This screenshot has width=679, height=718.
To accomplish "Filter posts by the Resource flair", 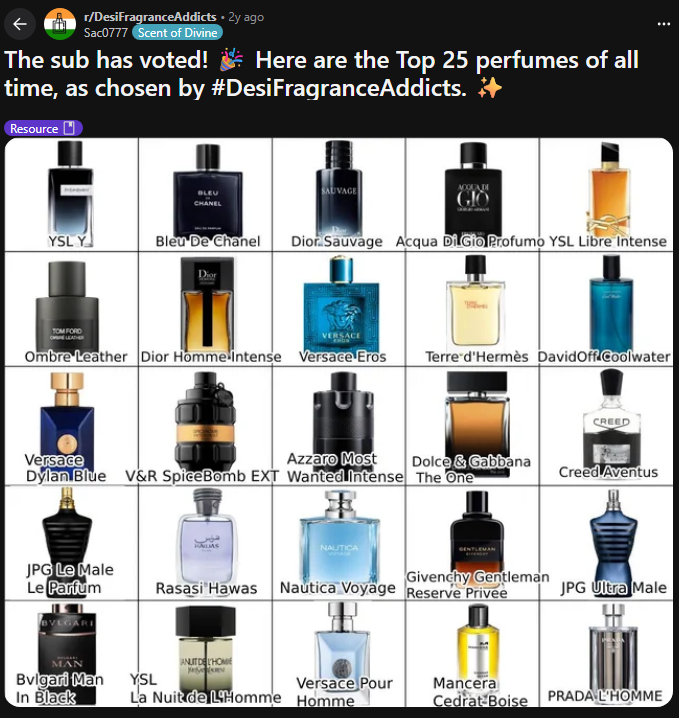I will click(x=43, y=128).
